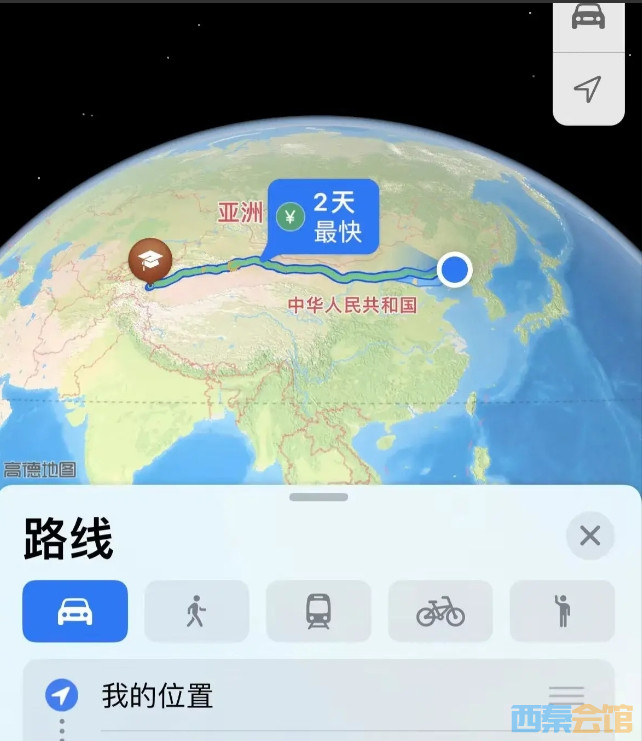Screen dimensions: 642x741
Task: Switch to walking directions
Action: [x=197, y=611]
